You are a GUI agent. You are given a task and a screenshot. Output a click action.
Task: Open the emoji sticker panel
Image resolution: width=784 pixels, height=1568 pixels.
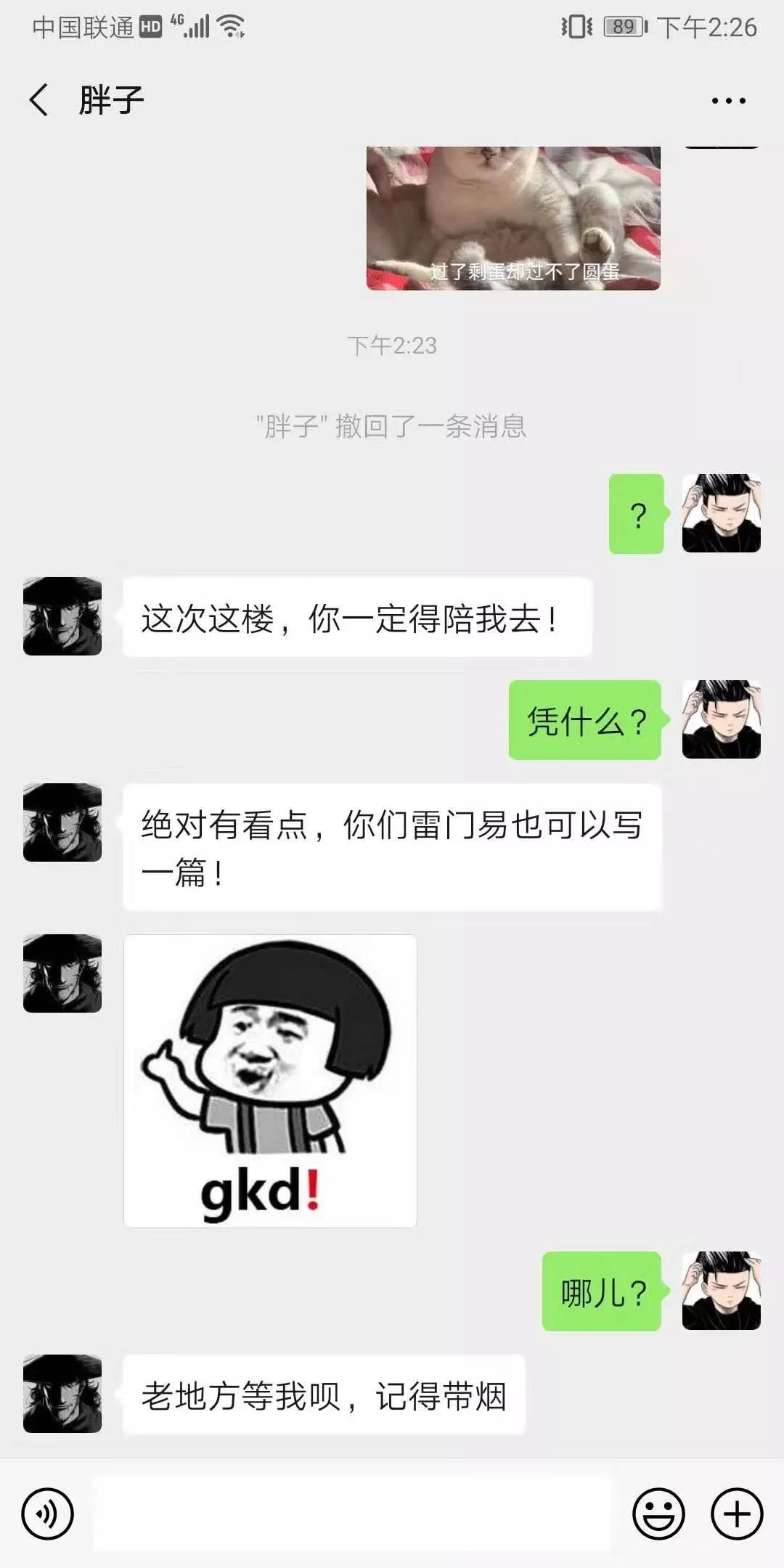[658, 1514]
